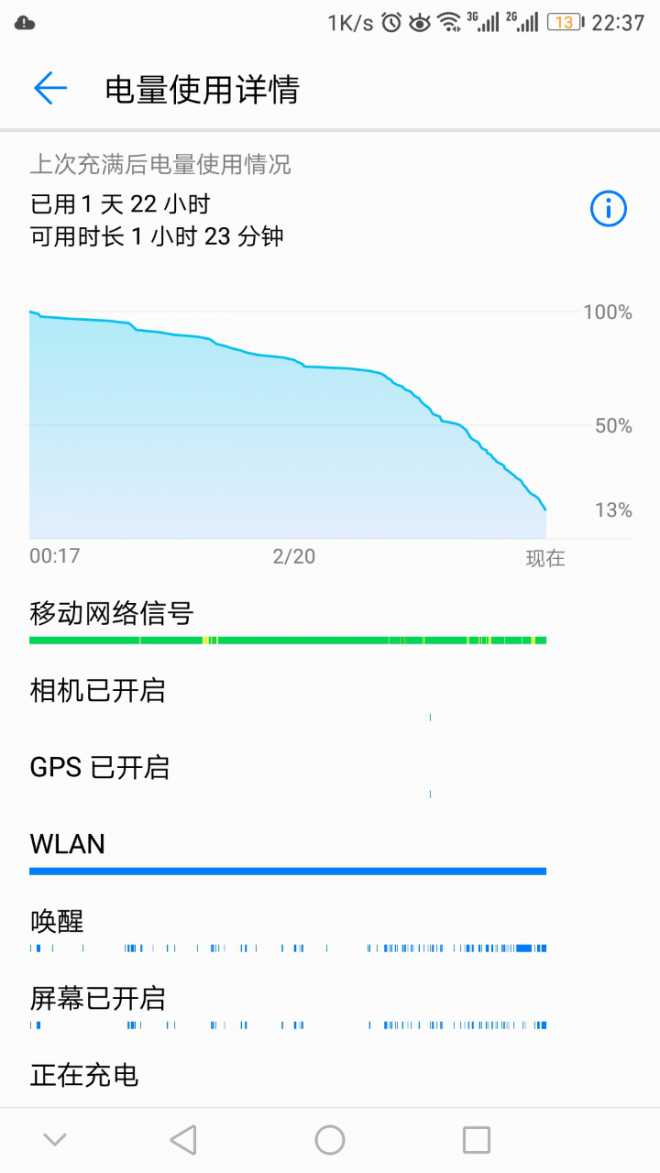Go back from battery usage details
The image size is (660, 1173).
50,89
